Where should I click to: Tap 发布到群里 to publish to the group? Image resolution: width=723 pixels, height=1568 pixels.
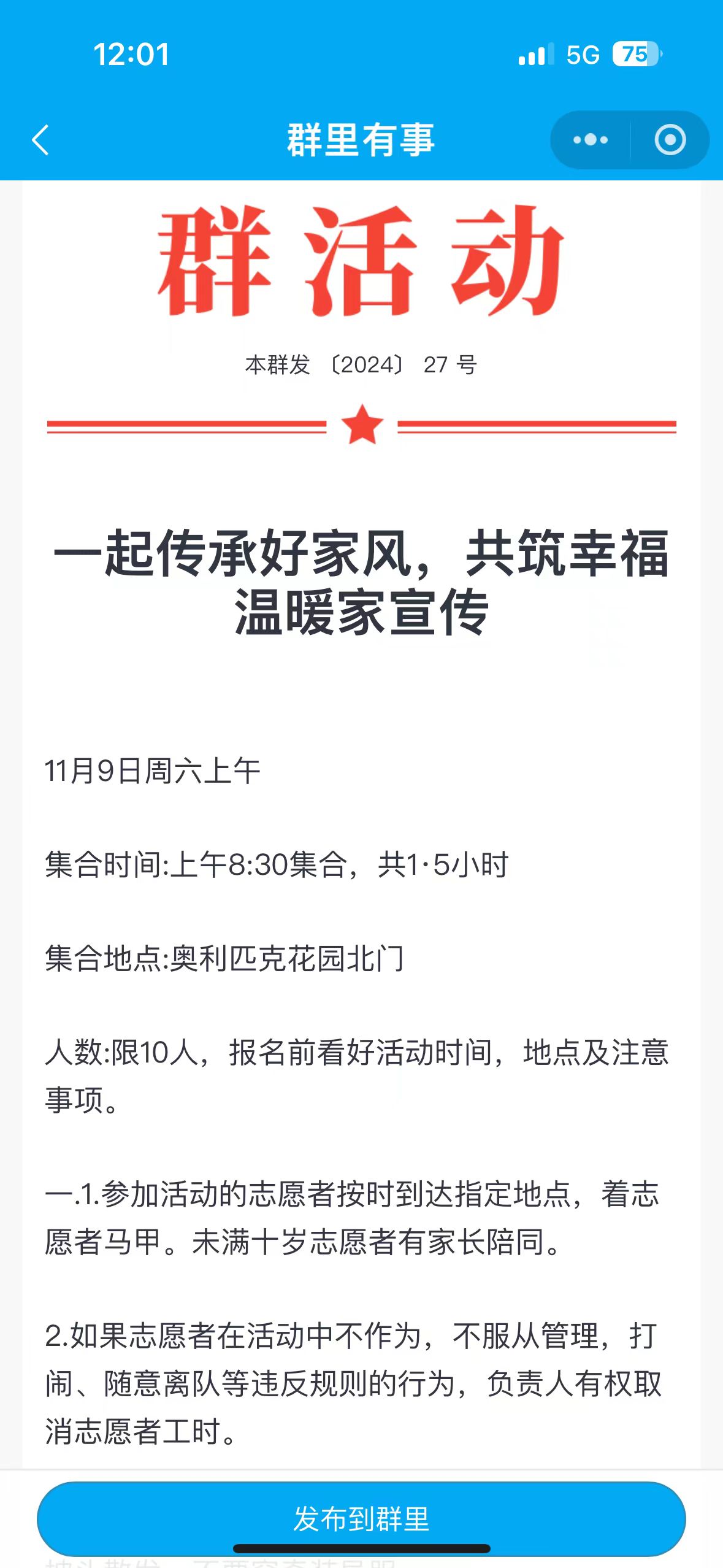pyautogui.click(x=361, y=1519)
